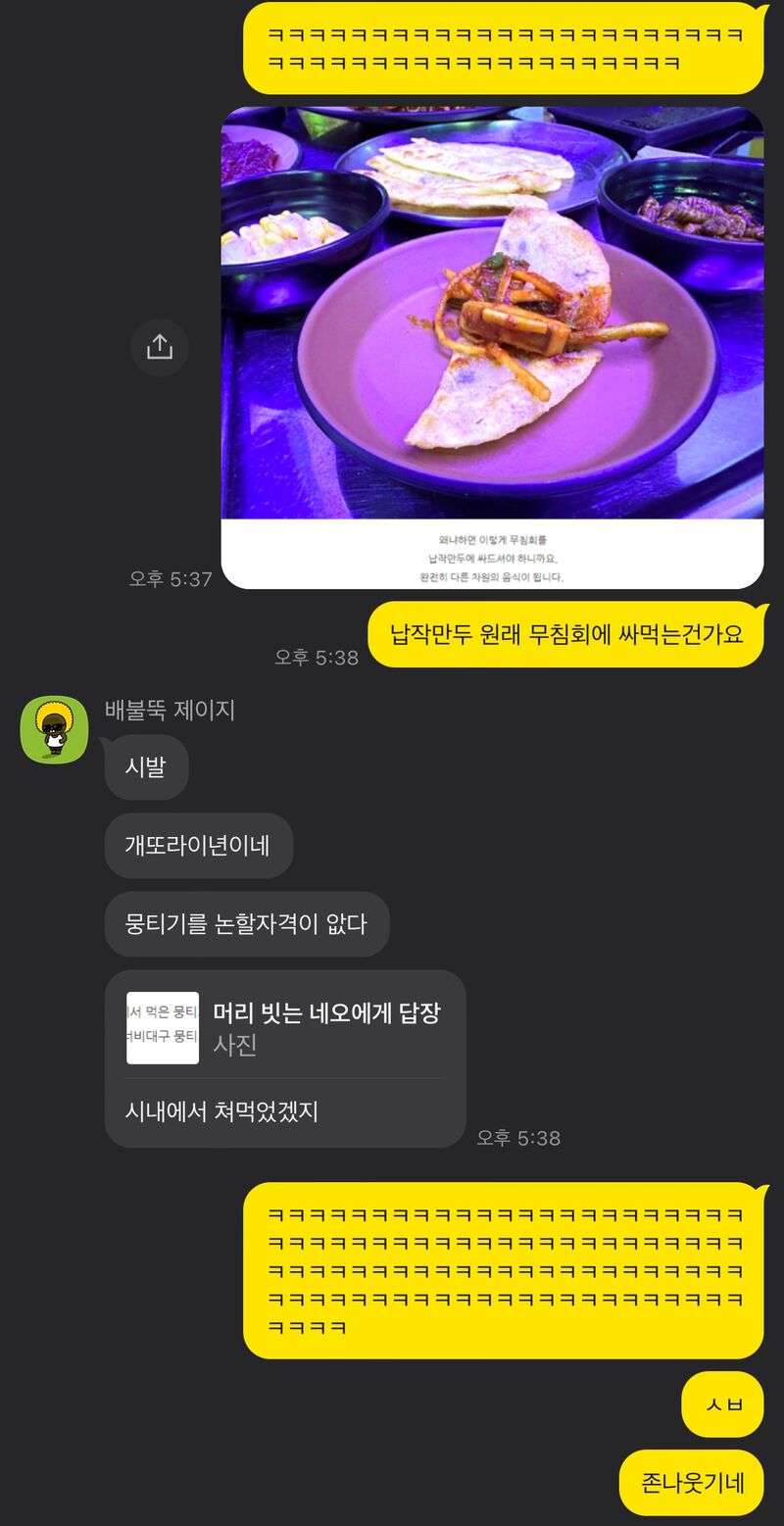Viewport: 784px width, 1526px height.
Task: Open the shared flat dumpling photo
Action: click(x=492, y=348)
